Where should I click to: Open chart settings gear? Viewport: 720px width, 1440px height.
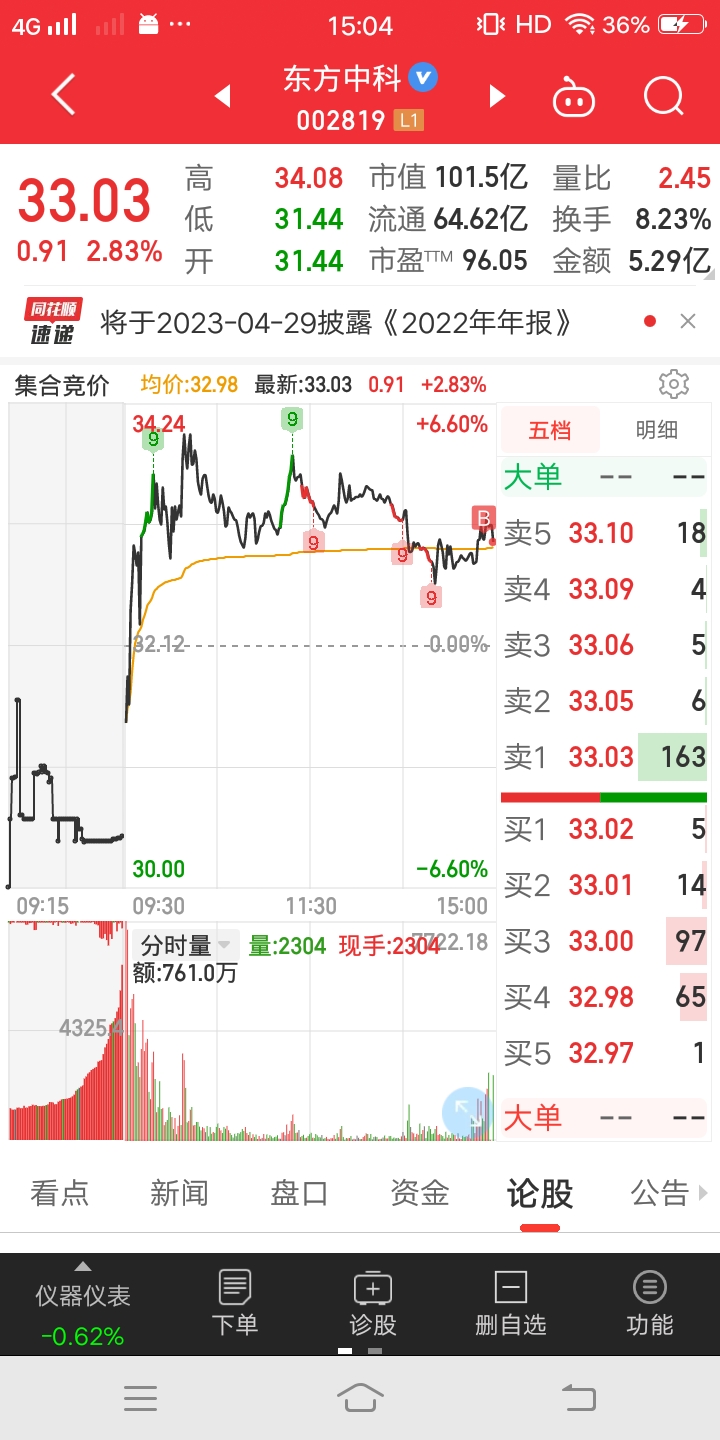click(674, 384)
